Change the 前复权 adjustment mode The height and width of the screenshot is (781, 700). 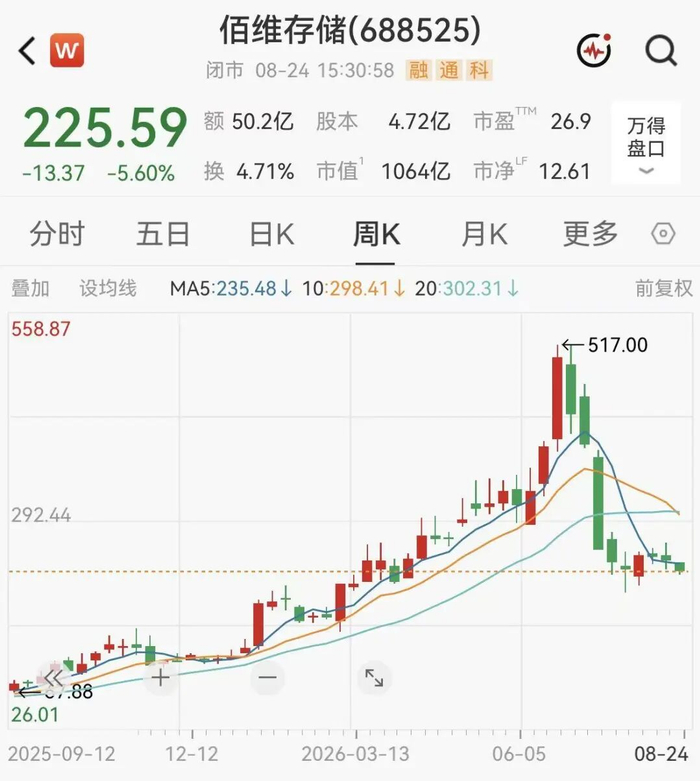coord(664,288)
